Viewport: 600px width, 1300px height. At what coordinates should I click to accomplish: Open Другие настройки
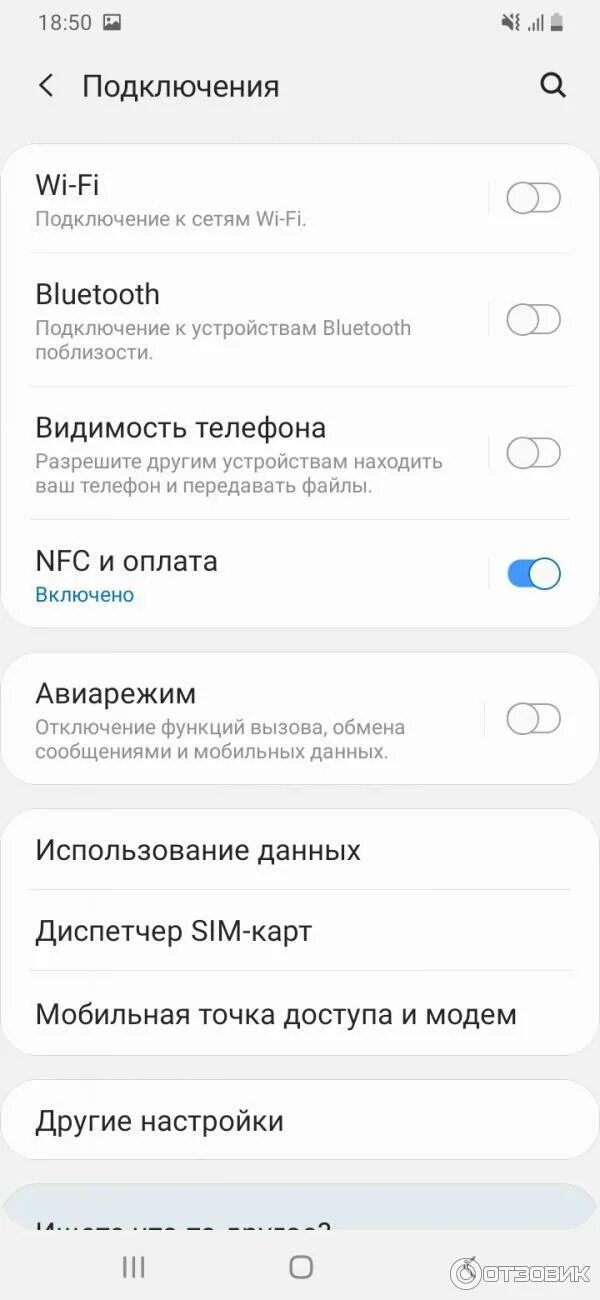click(160, 1121)
